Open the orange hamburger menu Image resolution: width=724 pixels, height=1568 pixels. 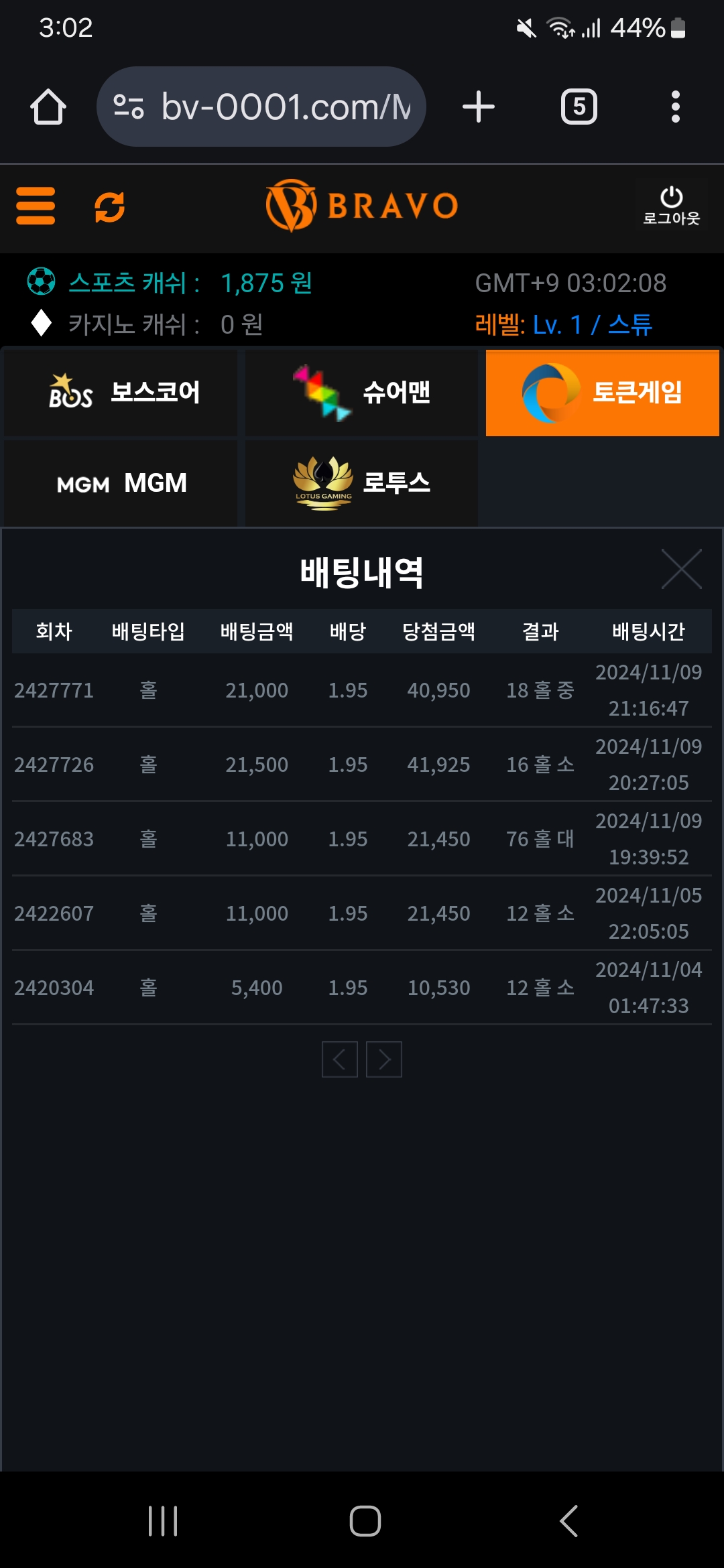click(36, 206)
